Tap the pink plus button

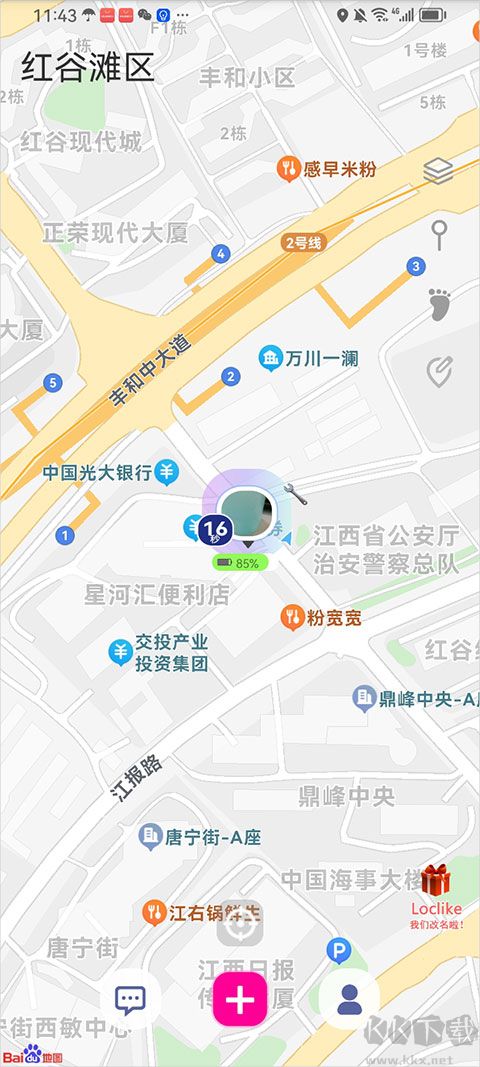(x=240, y=999)
